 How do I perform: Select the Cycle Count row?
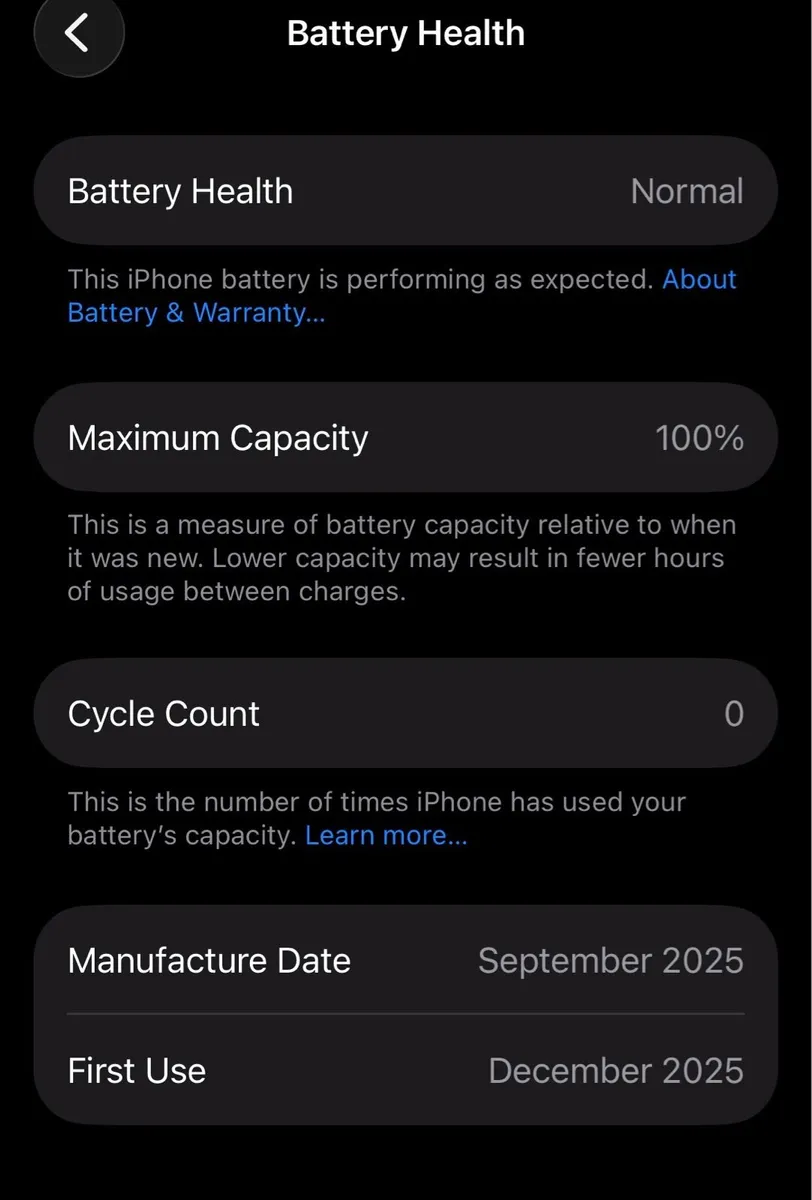point(406,713)
